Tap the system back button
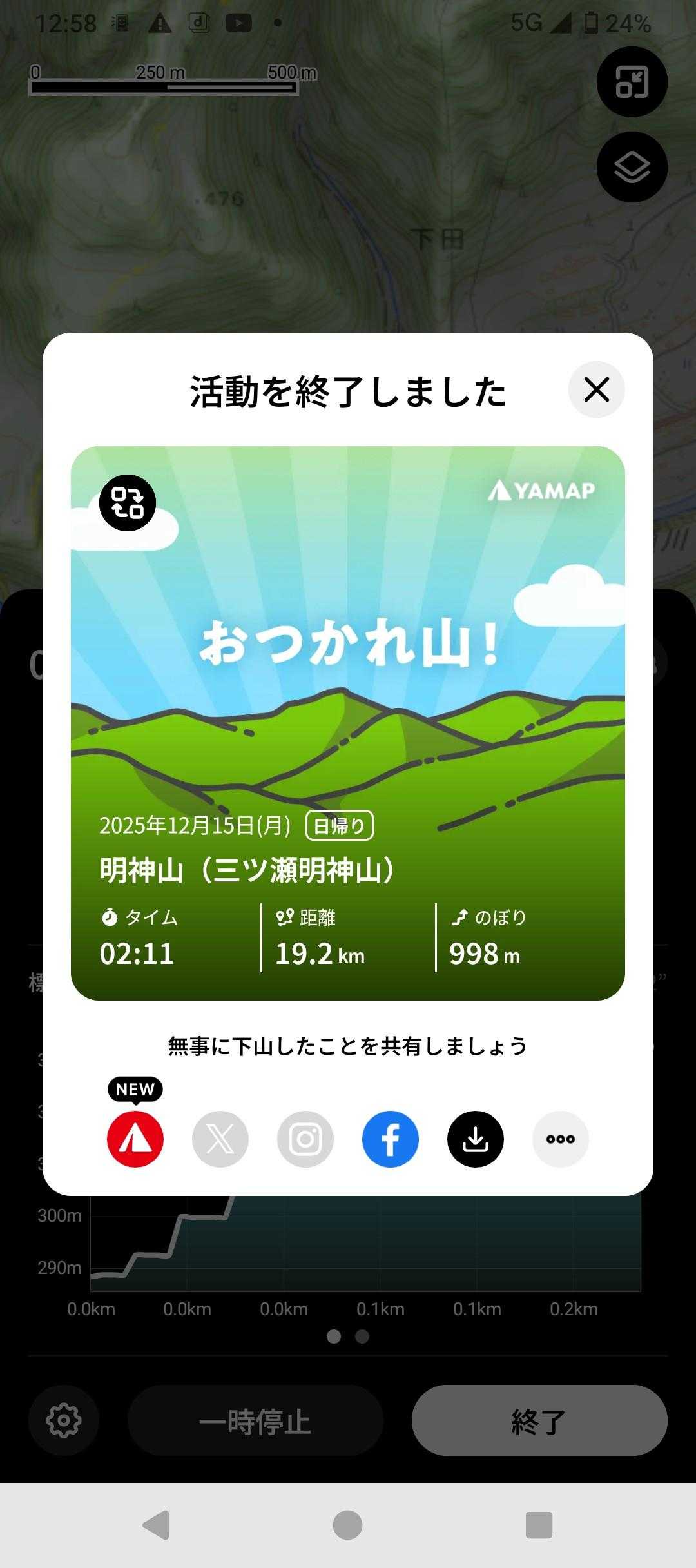 [156, 1525]
